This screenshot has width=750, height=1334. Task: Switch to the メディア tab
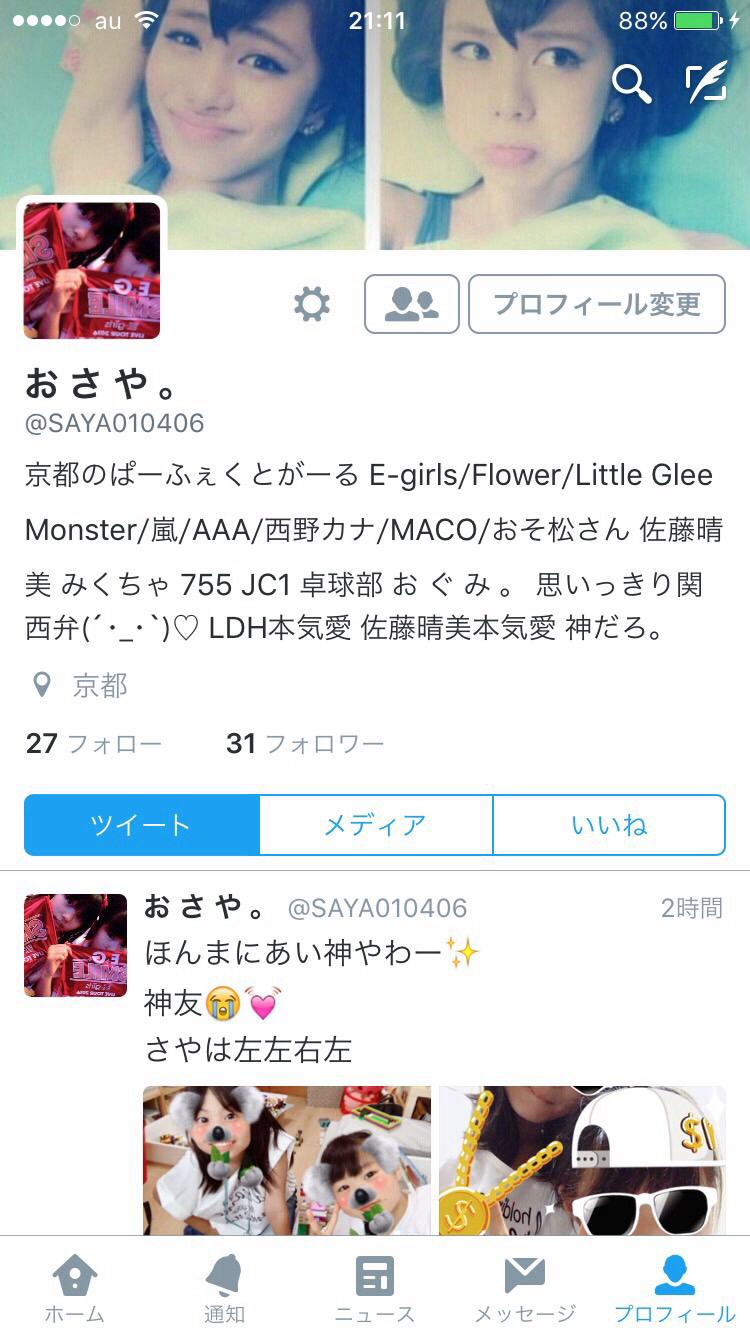pos(375,825)
